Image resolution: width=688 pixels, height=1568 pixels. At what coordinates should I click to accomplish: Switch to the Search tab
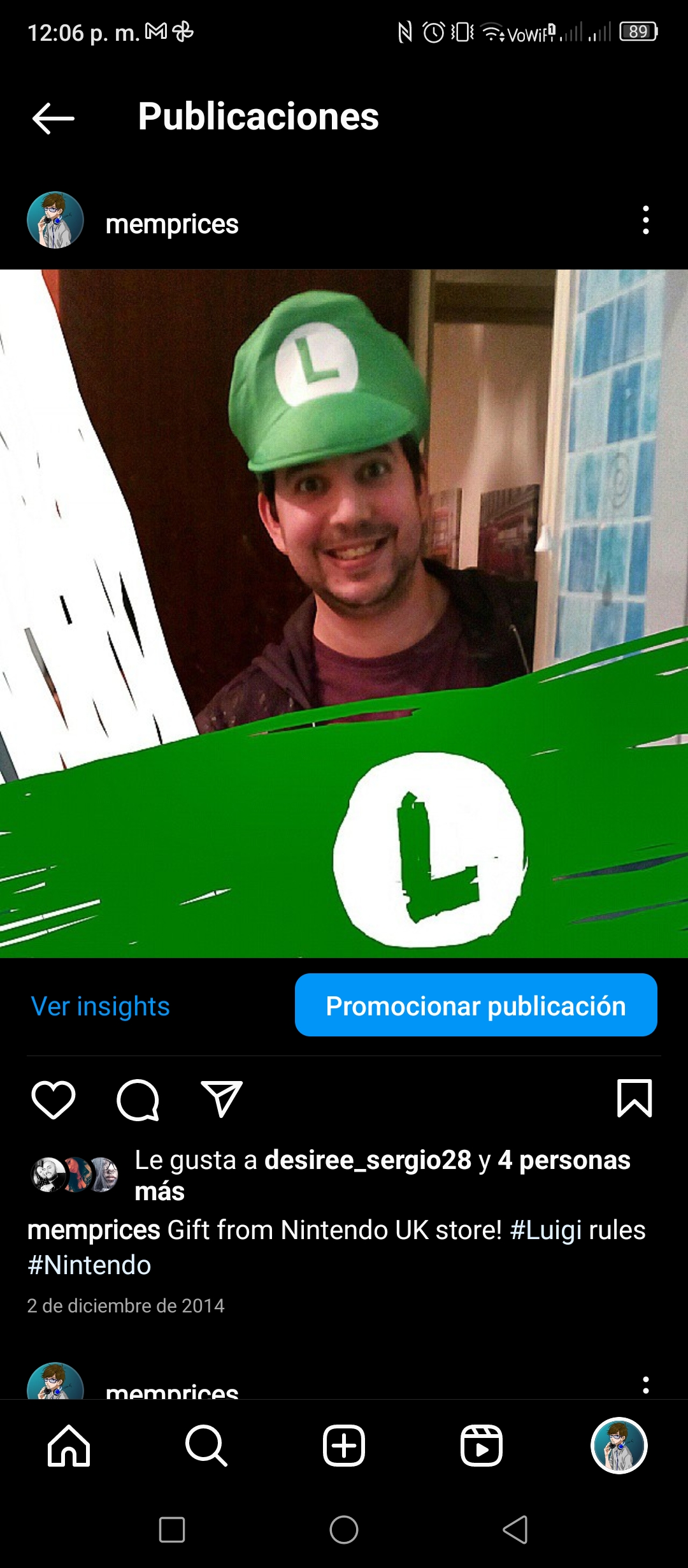tap(206, 1446)
